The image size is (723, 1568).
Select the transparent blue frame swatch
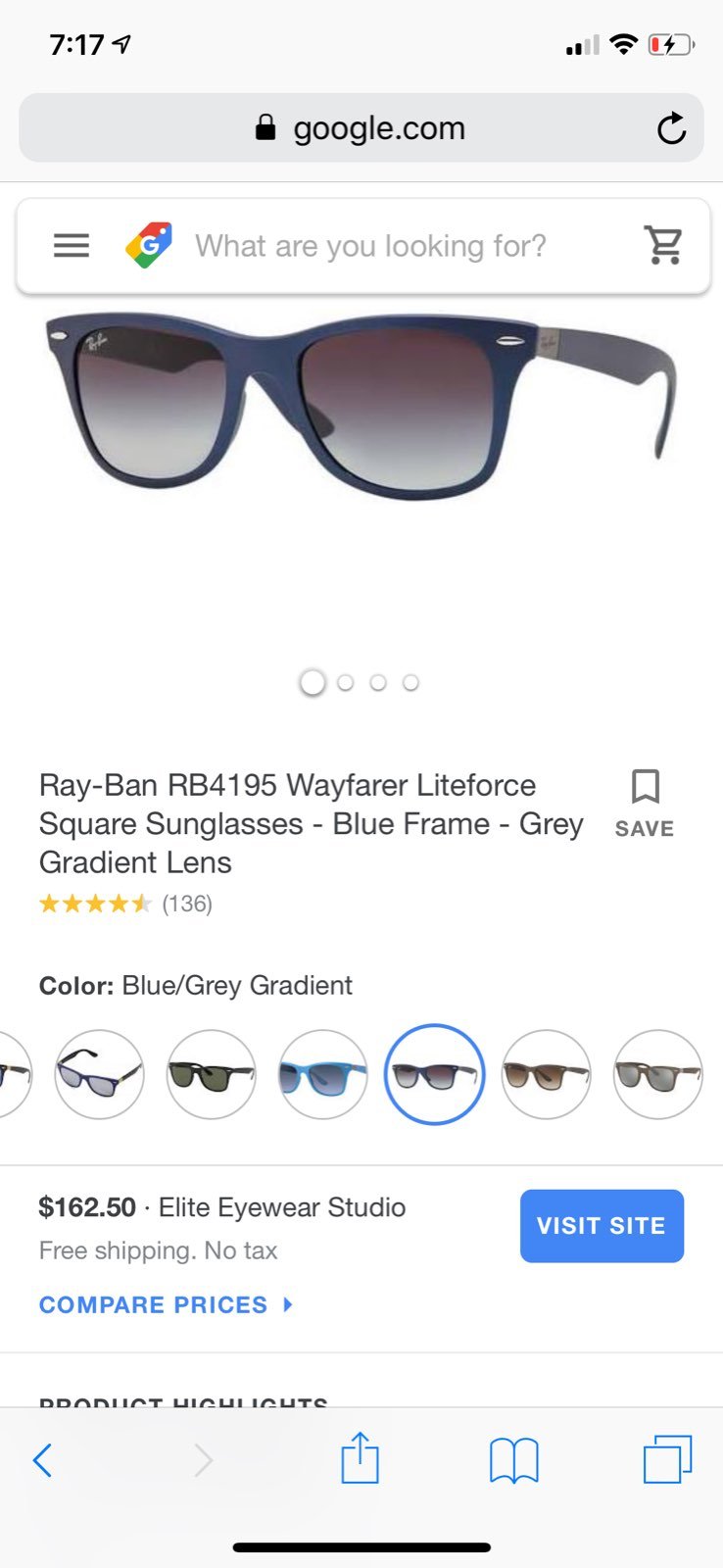tap(99, 1075)
